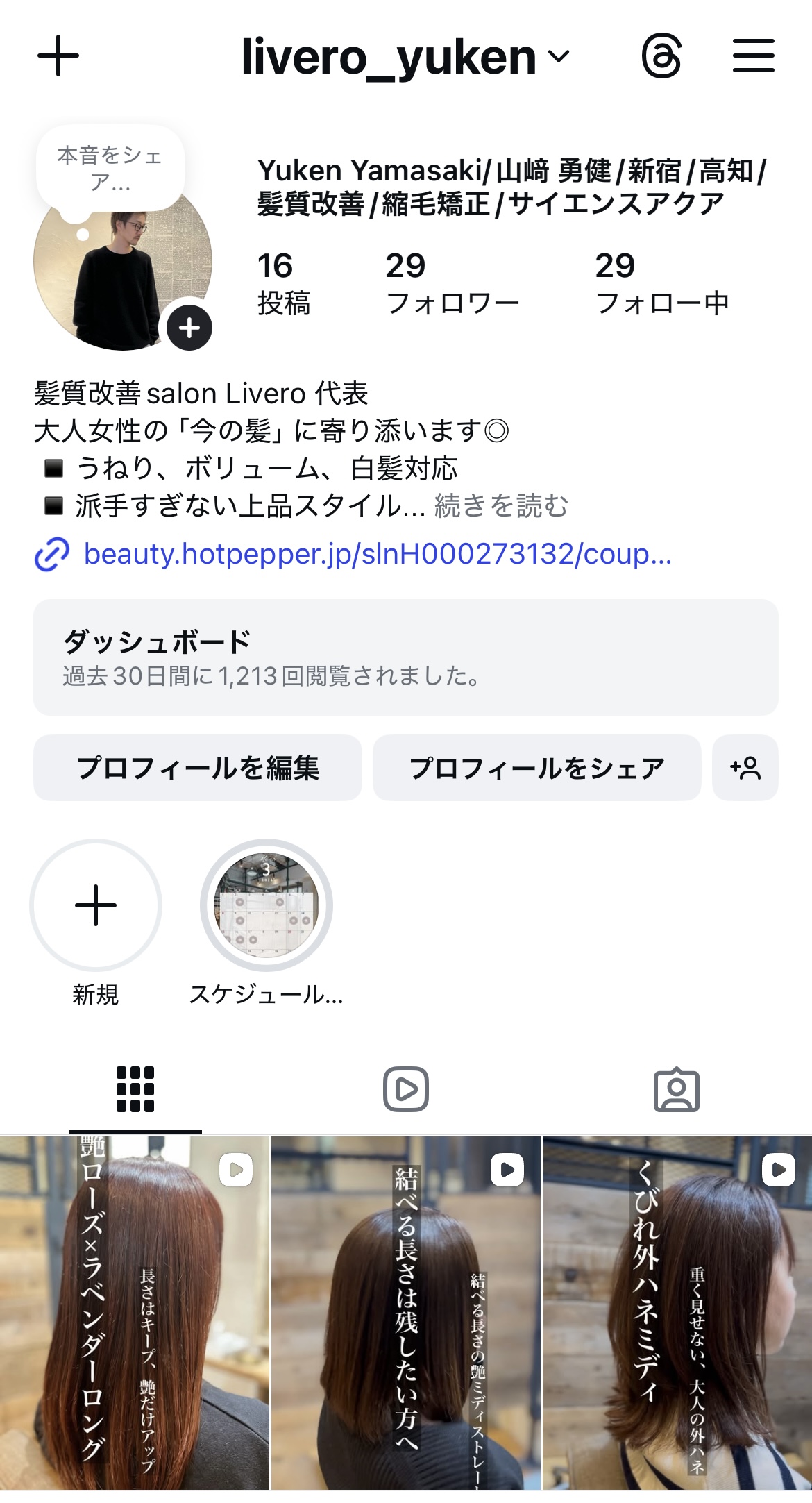
Task: Add a story via profile picture plus
Action: (x=189, y=328)
